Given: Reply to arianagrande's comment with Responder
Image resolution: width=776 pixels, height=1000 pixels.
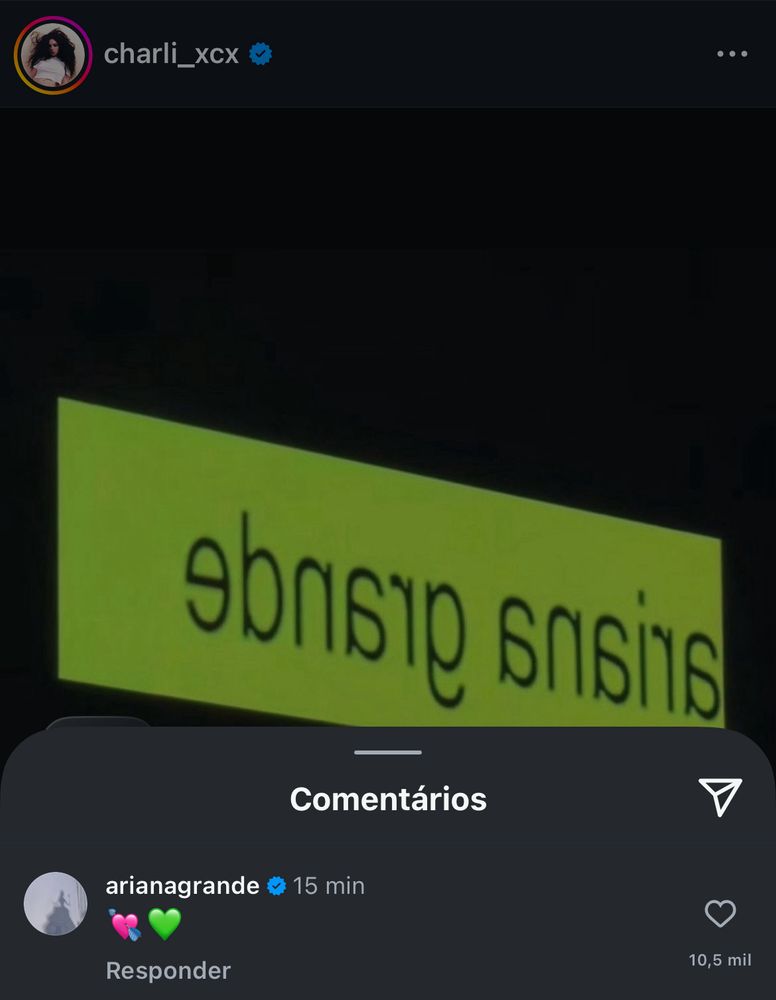Looking at the screenshot, I should pyautogui.click(x=168, y=970).
